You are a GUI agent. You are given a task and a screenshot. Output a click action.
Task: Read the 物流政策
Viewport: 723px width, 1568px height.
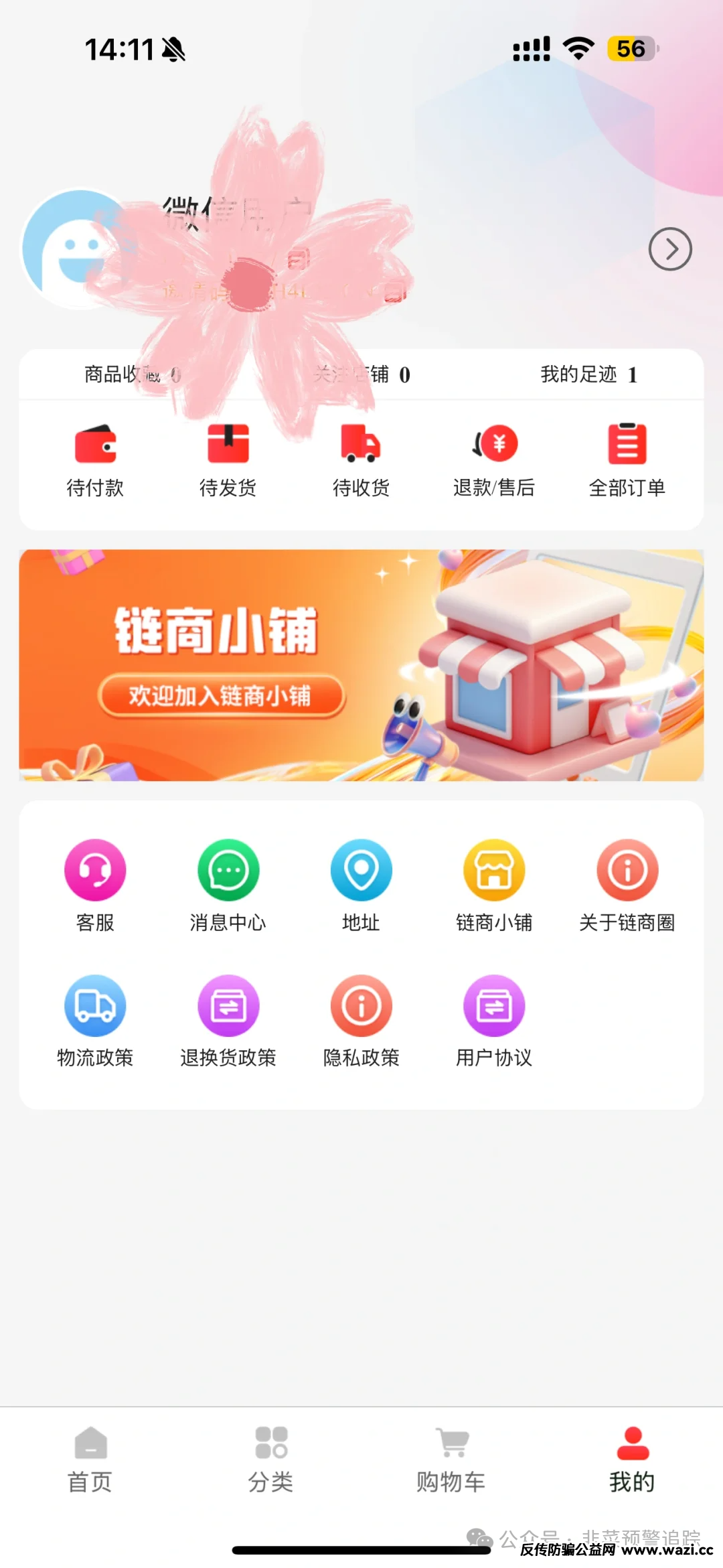[95, 1020]
